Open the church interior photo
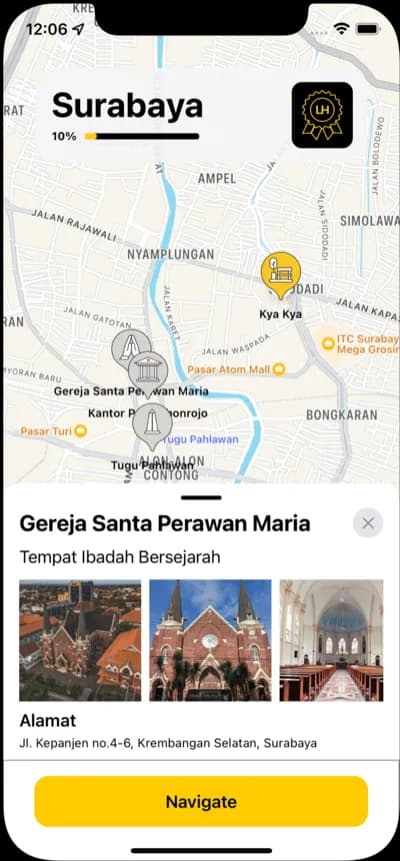Image resolution: width=400 pixels, height=861 pixels. (331, 640)
